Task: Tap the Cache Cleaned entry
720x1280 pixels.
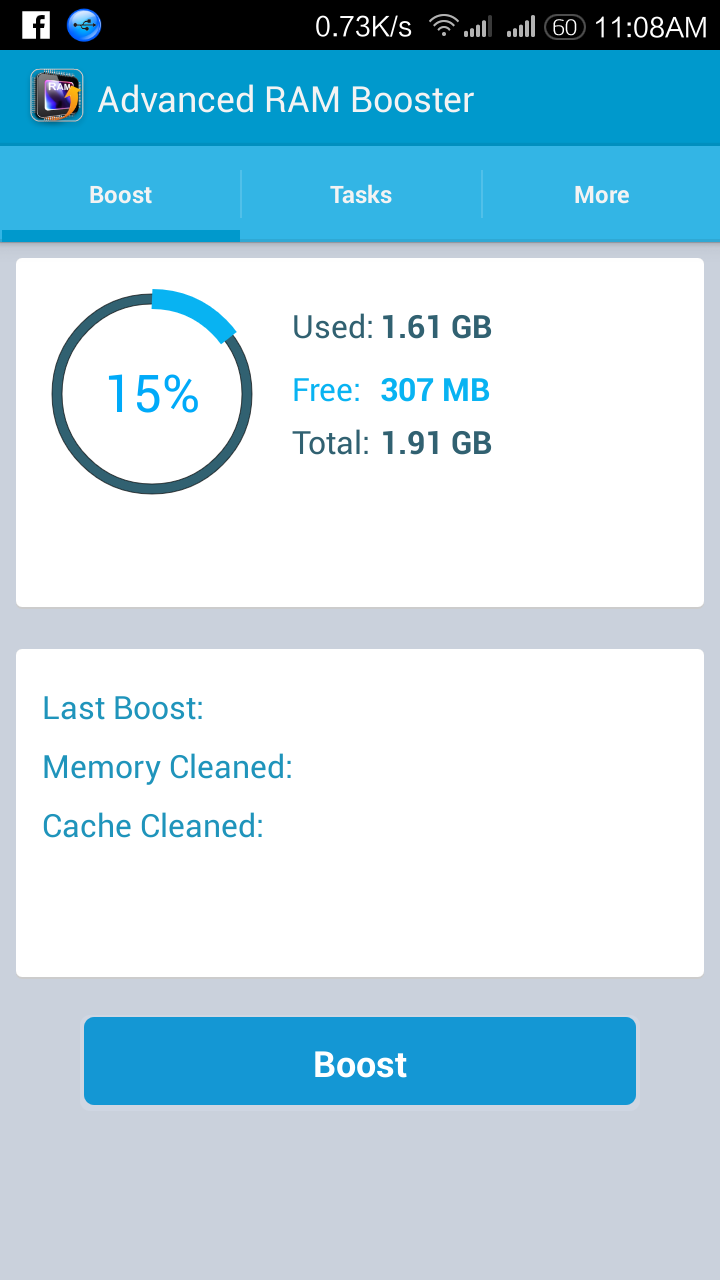Action: [153, 826]
